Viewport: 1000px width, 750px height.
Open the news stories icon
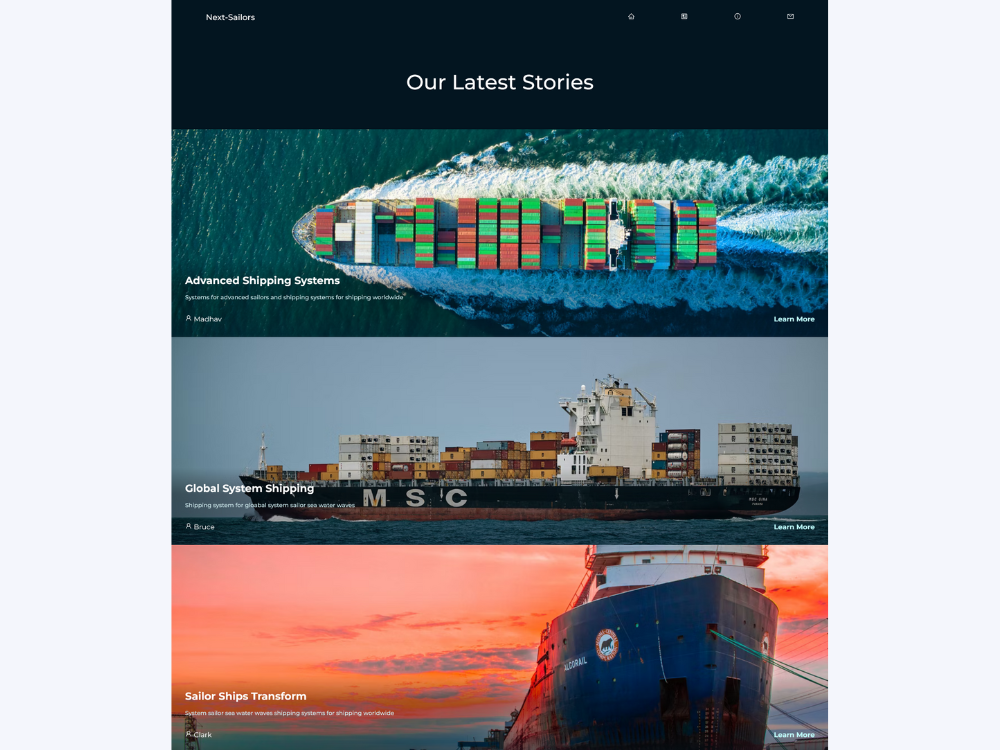[684, 17]
